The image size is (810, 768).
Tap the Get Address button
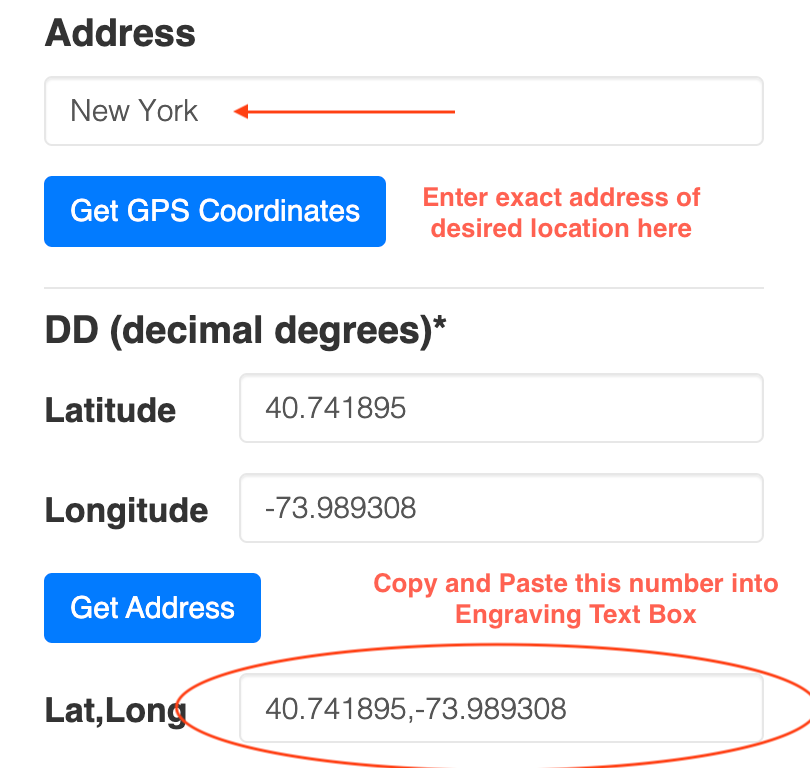(x=152, y=608)
